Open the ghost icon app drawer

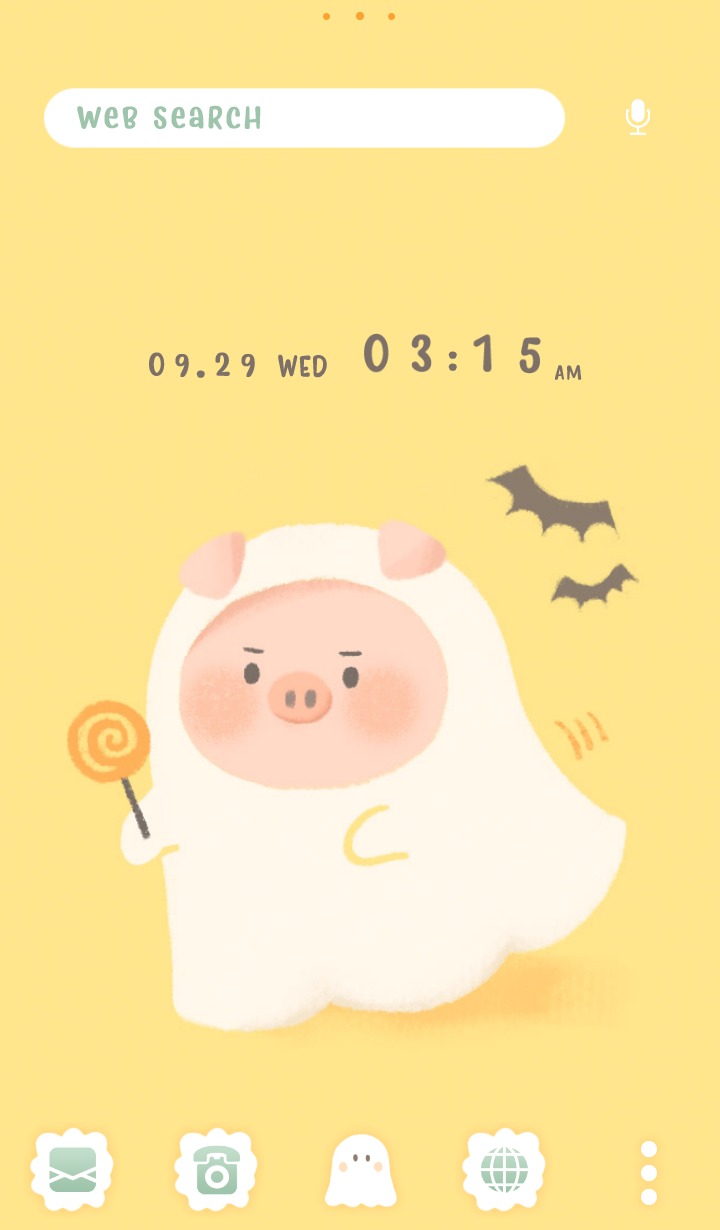tap(360, 1170)
